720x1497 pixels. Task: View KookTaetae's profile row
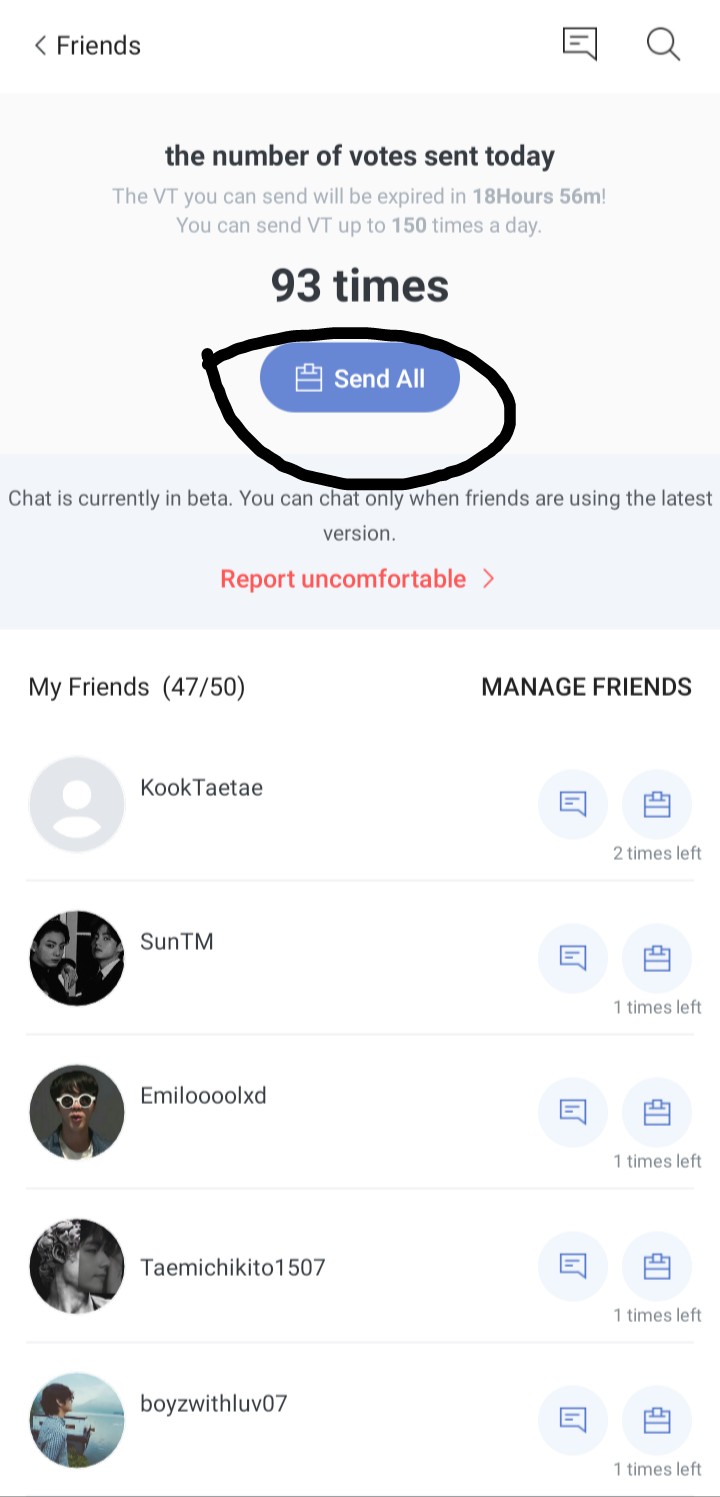(x=201, y=788)
